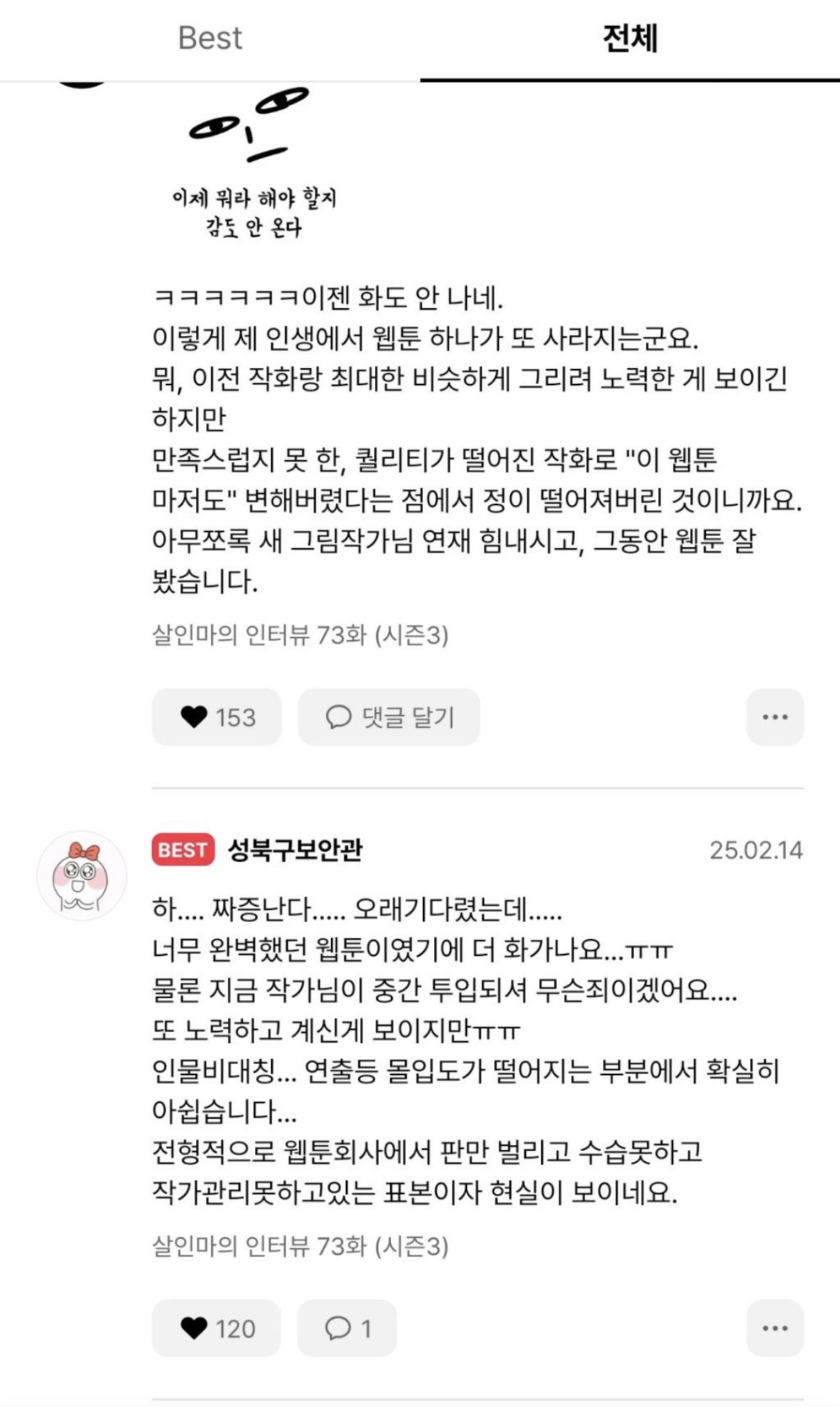Screen dimensions: 840x1407
Task: Open the more options menu beside 댓글 달기
Action: coord(775,717)
